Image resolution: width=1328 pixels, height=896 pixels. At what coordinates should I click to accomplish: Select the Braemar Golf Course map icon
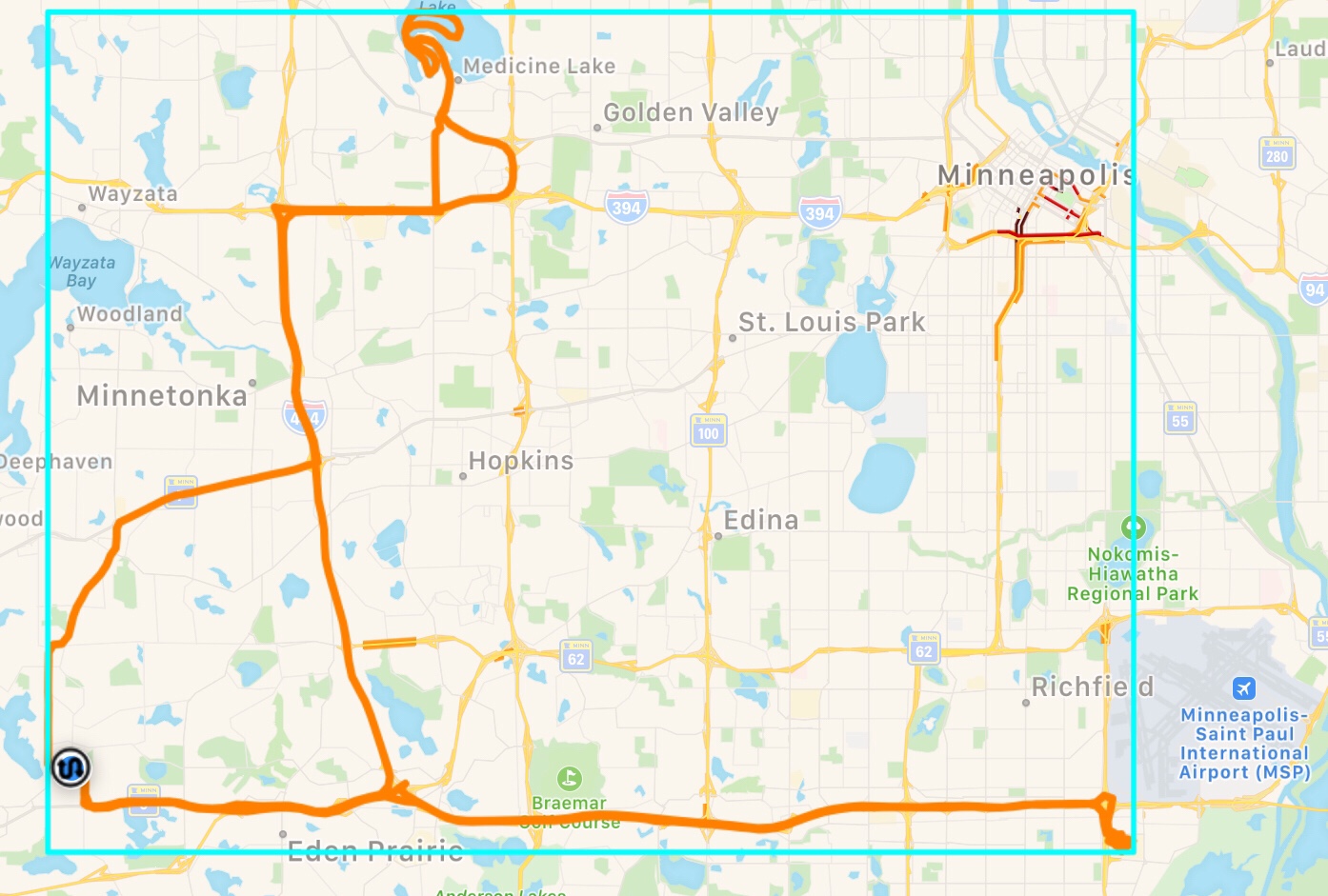[x=570, y=779]
